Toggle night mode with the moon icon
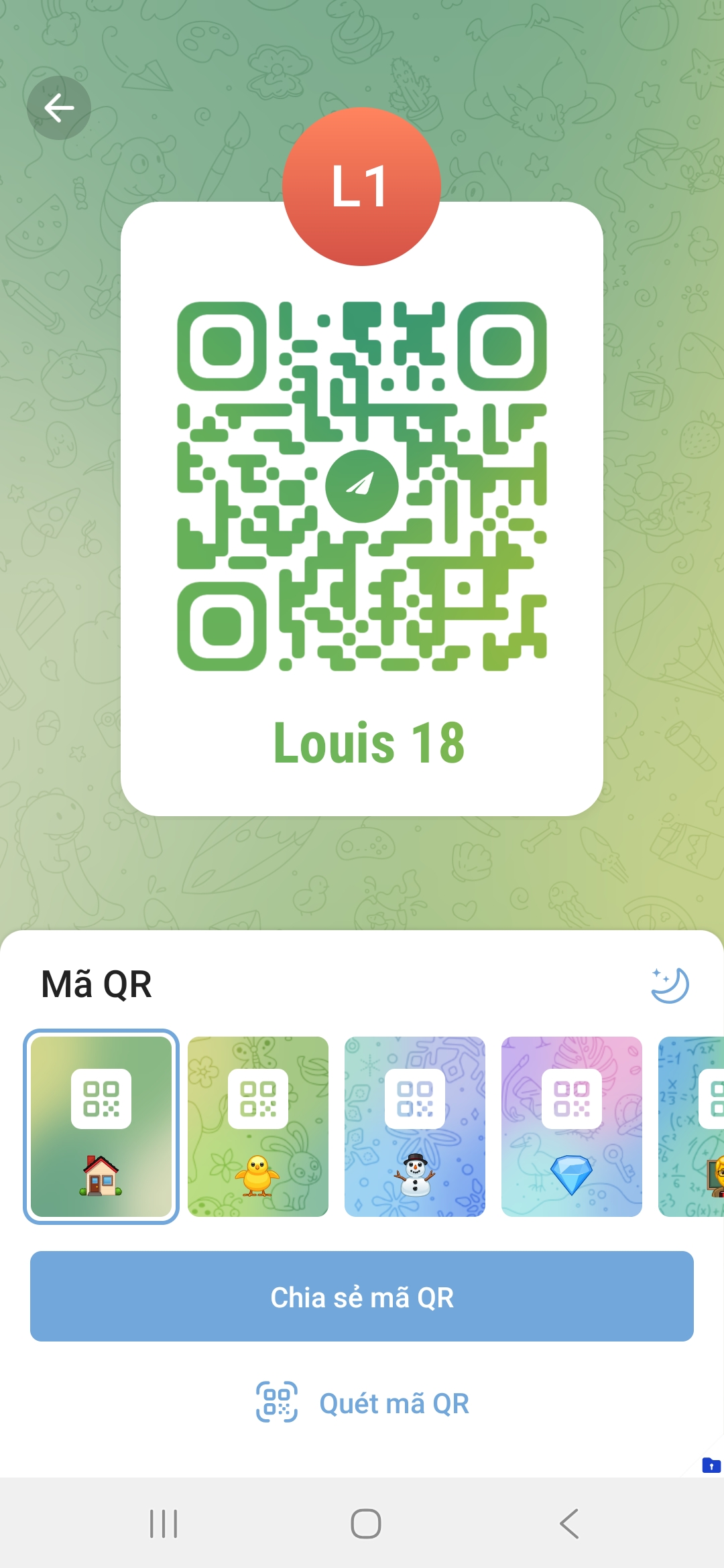The image size is (724, 1568). pyautogui.click(x=670, y=985)
